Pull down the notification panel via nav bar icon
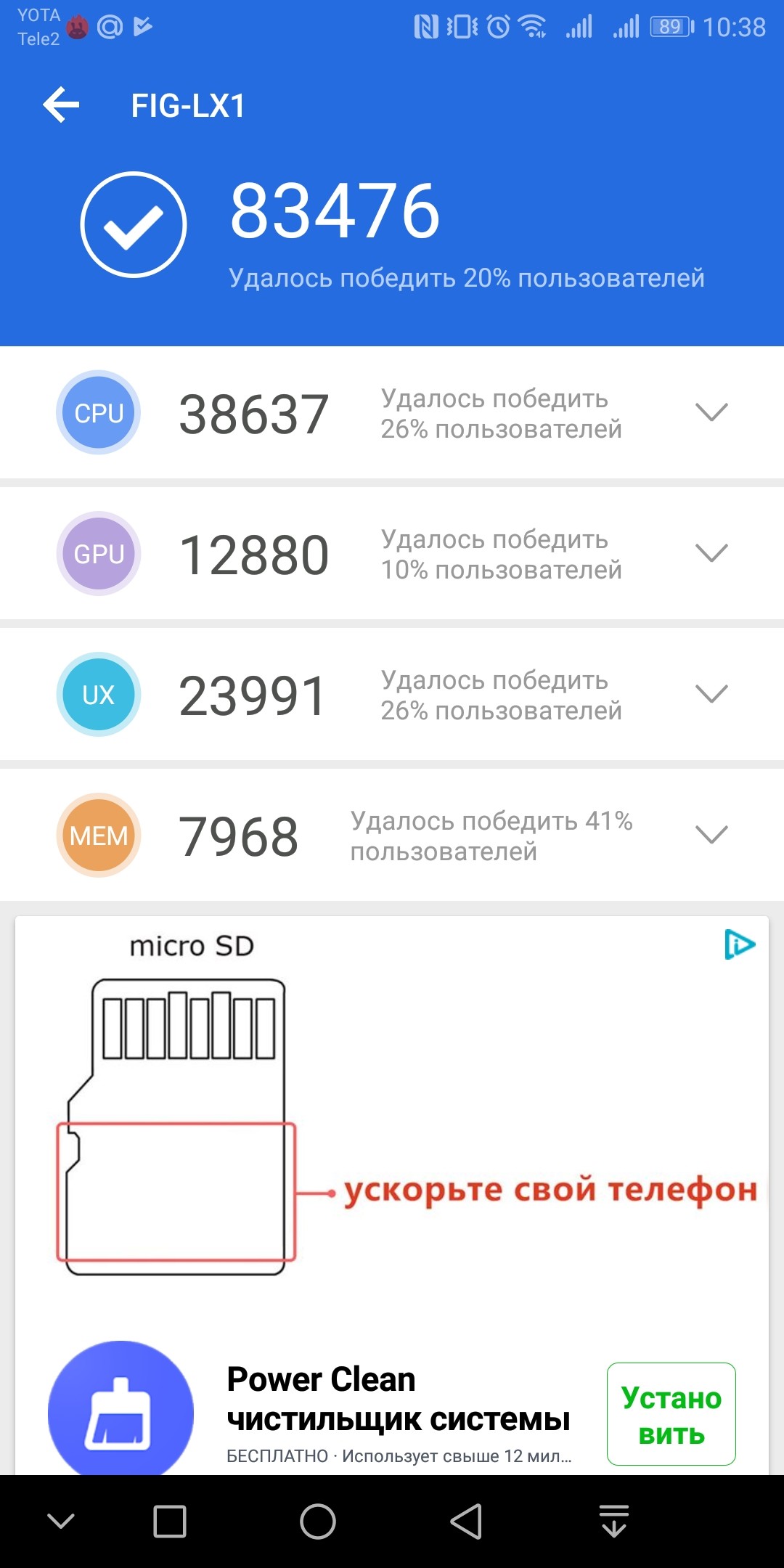784x1568 pixels. [x=614, y=1522]
